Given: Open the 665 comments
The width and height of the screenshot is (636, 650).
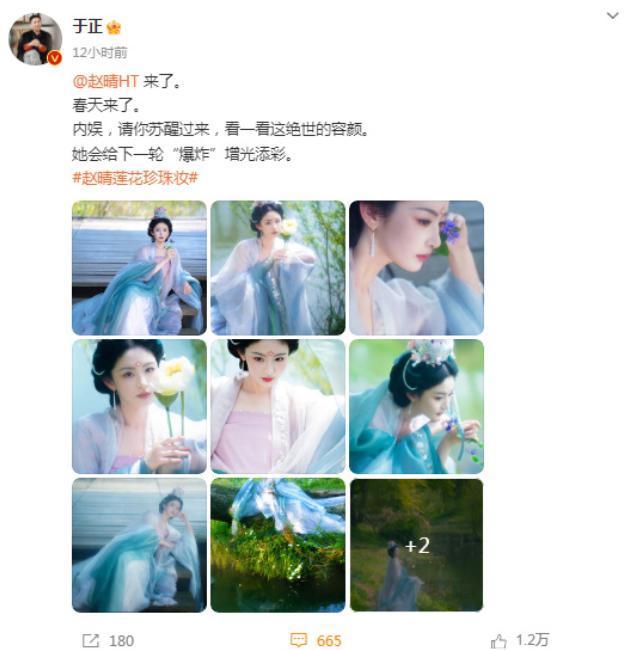Looking at the screenshot, I should tap(315, 640).
